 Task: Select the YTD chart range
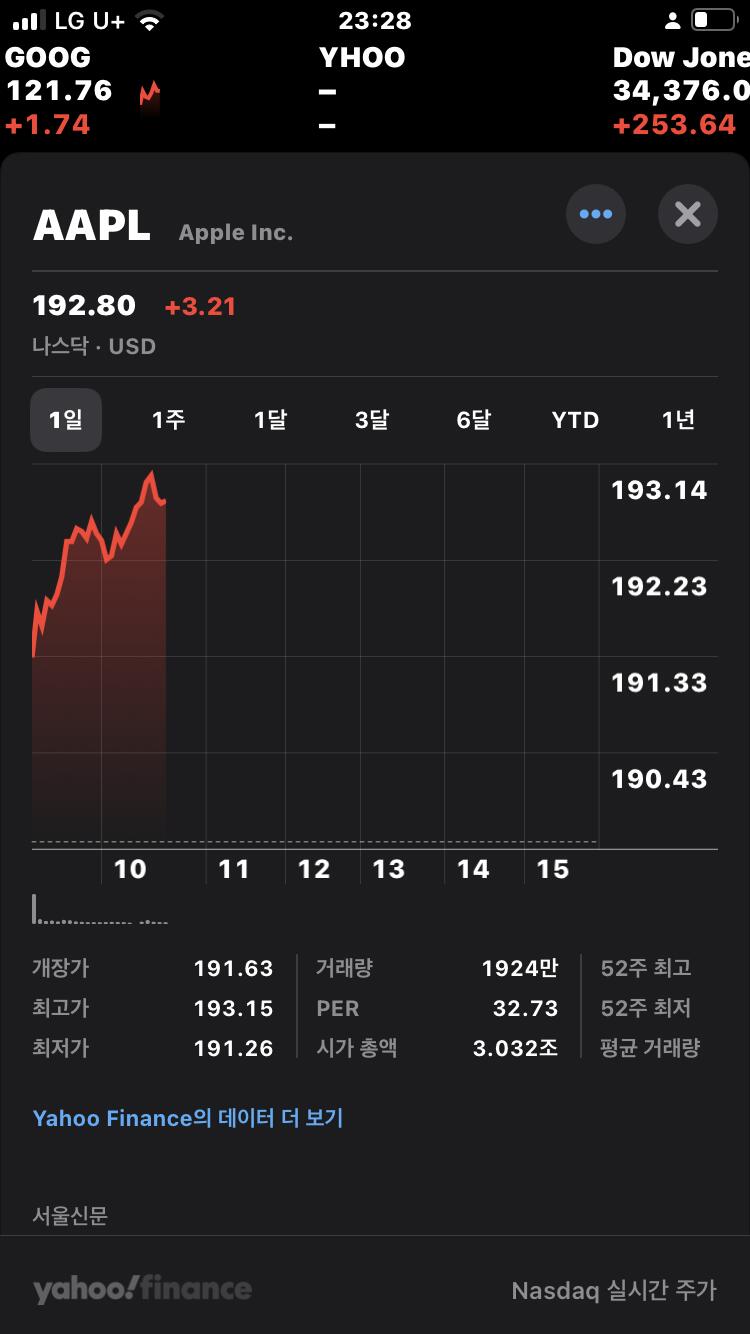point(575,420)
